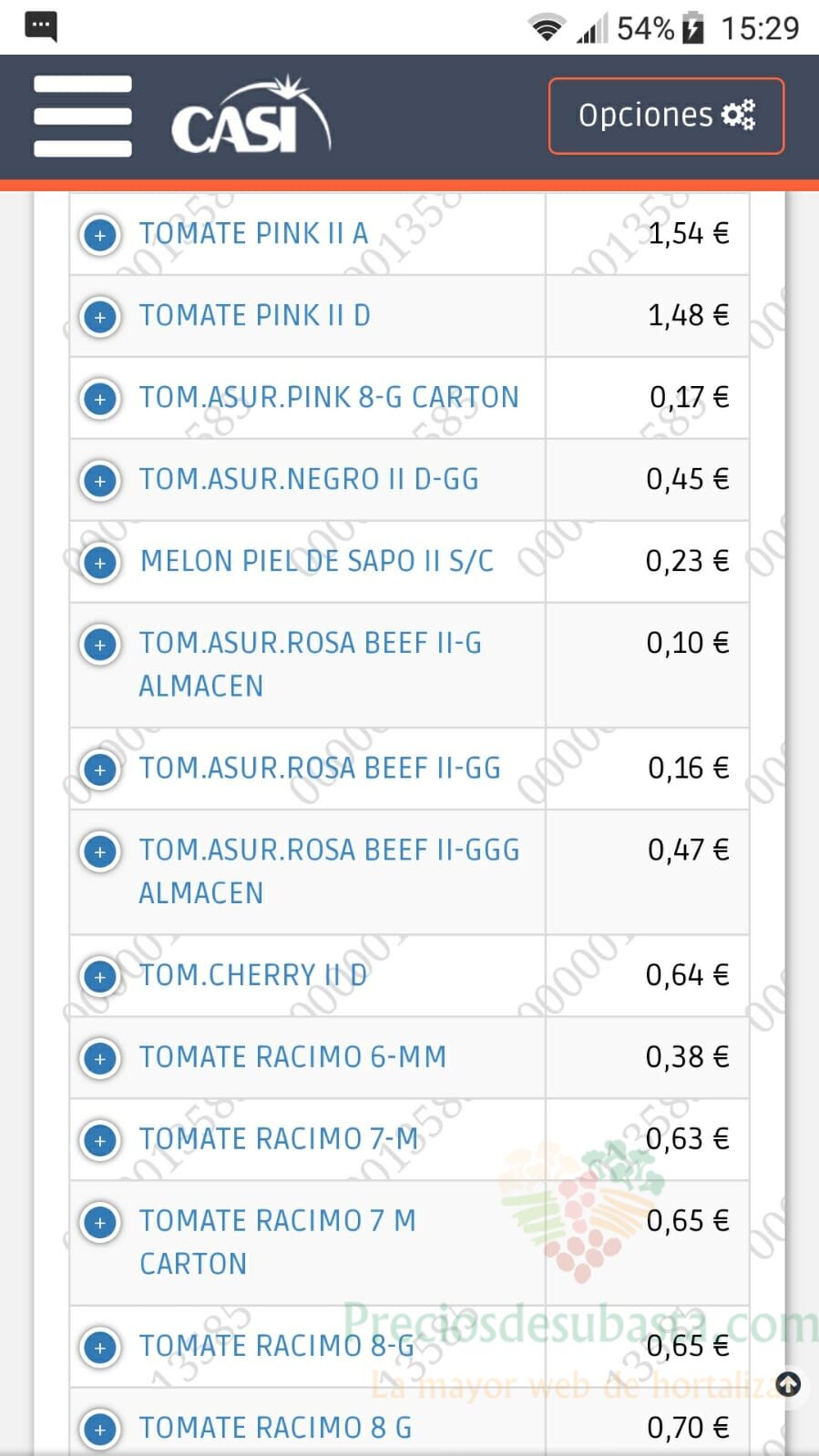
Task: Expand the TOMATE PINK II A row
Action: click(100, 235)
